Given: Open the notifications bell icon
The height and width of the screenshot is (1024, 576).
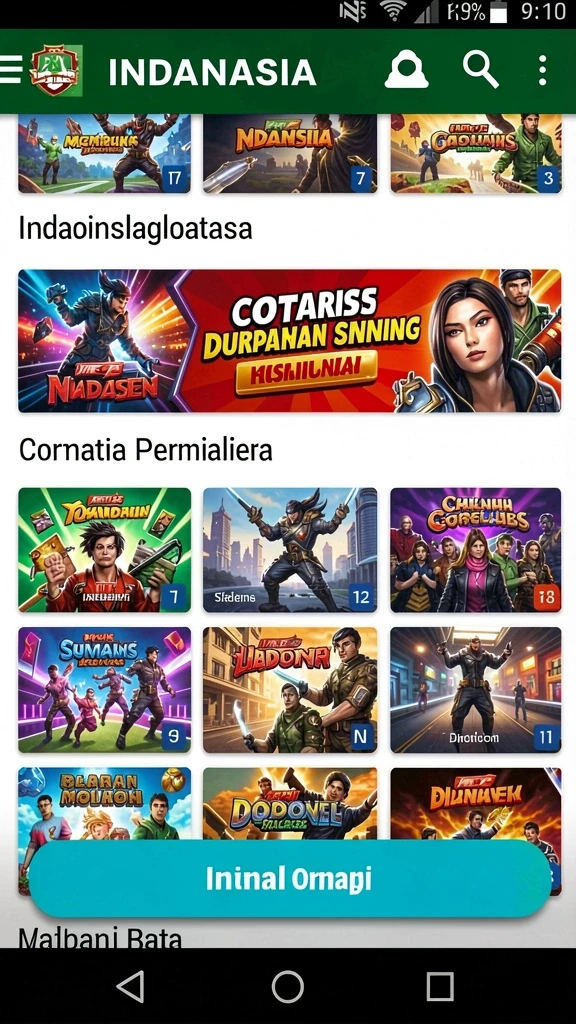Looking at the screenshot, I should (406, 70).
